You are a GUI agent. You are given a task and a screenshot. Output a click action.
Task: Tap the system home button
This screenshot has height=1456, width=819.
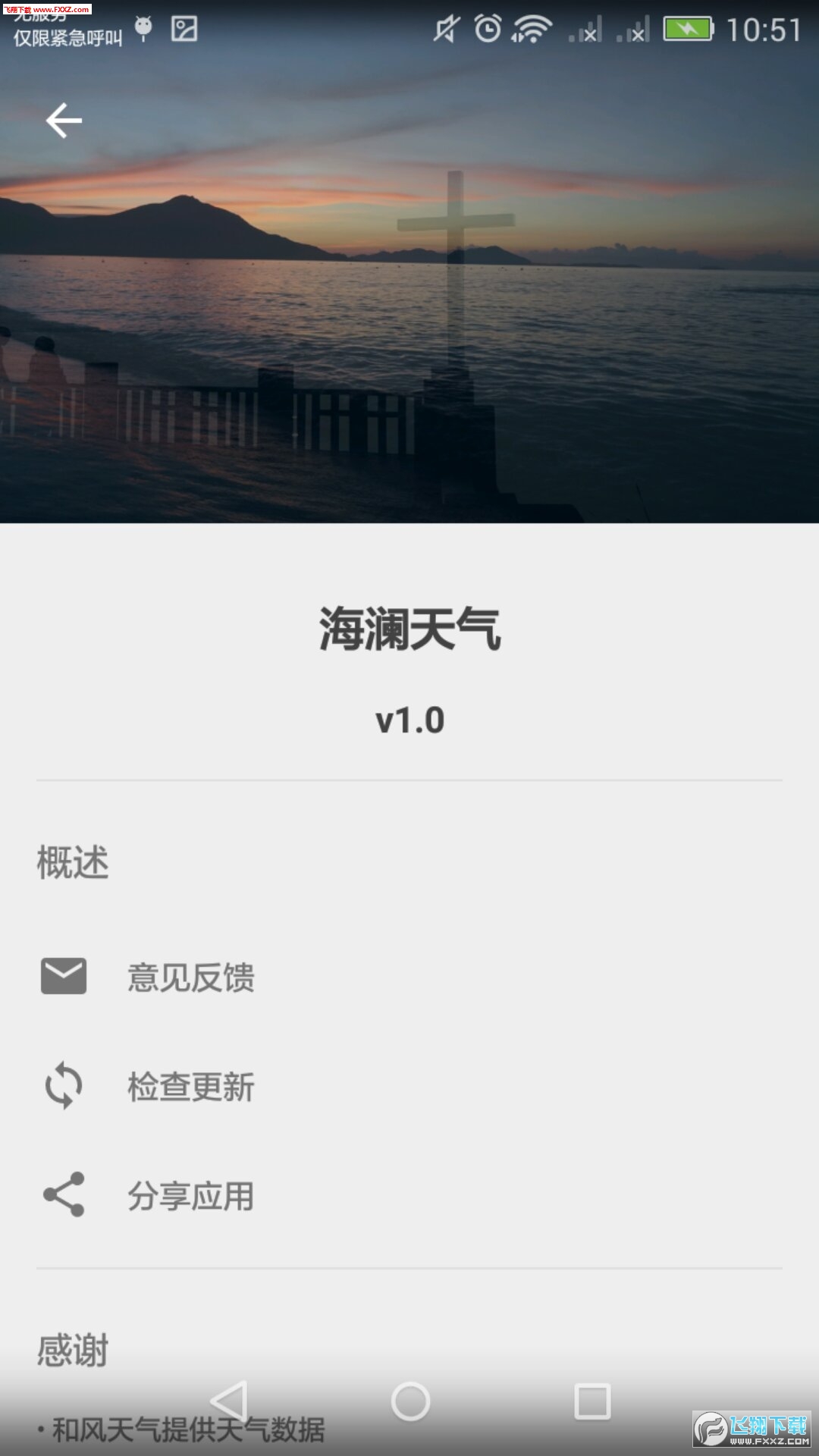(410, 1401)
